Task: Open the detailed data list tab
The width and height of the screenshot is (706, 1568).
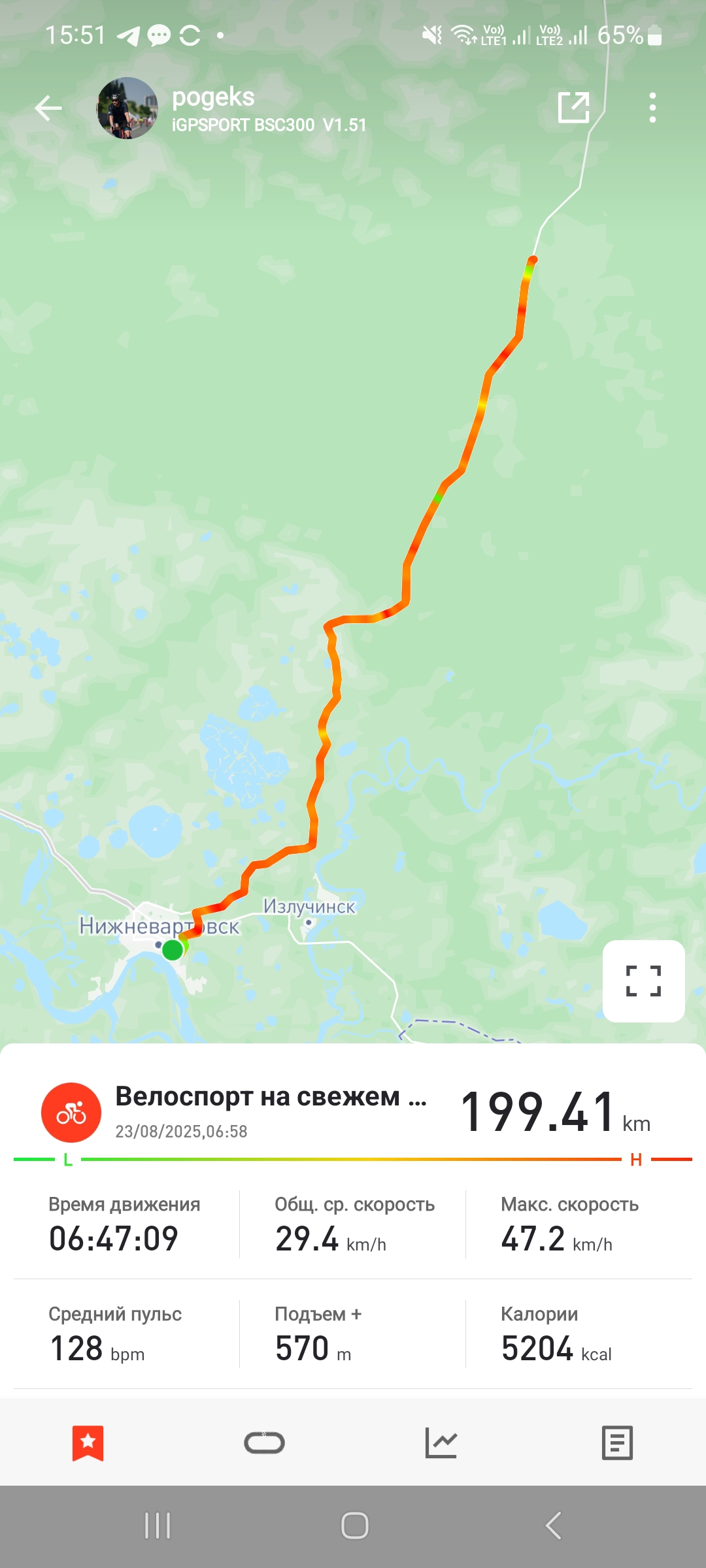Action: 617,1443
